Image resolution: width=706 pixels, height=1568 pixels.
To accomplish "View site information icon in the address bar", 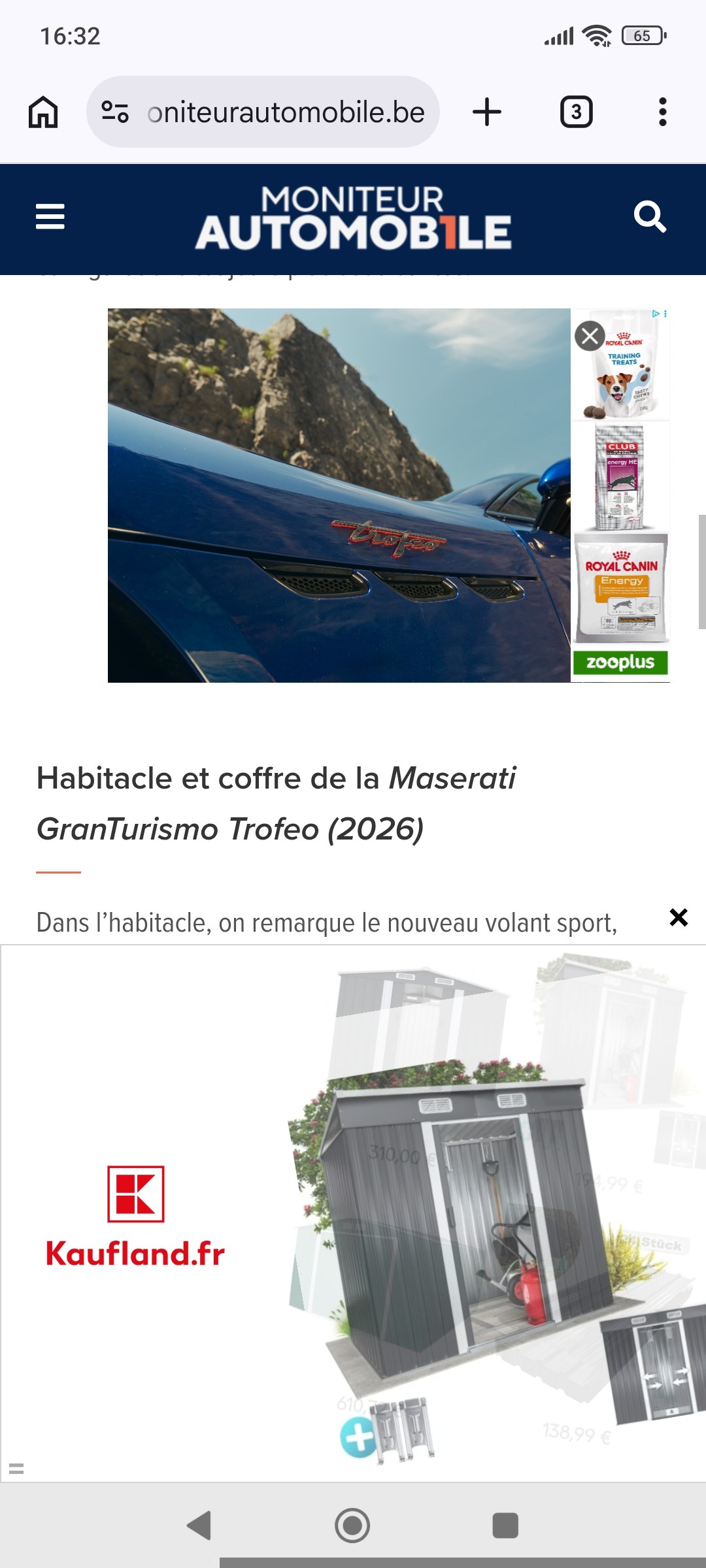I will pyautogui.click(x=115, y=112).
